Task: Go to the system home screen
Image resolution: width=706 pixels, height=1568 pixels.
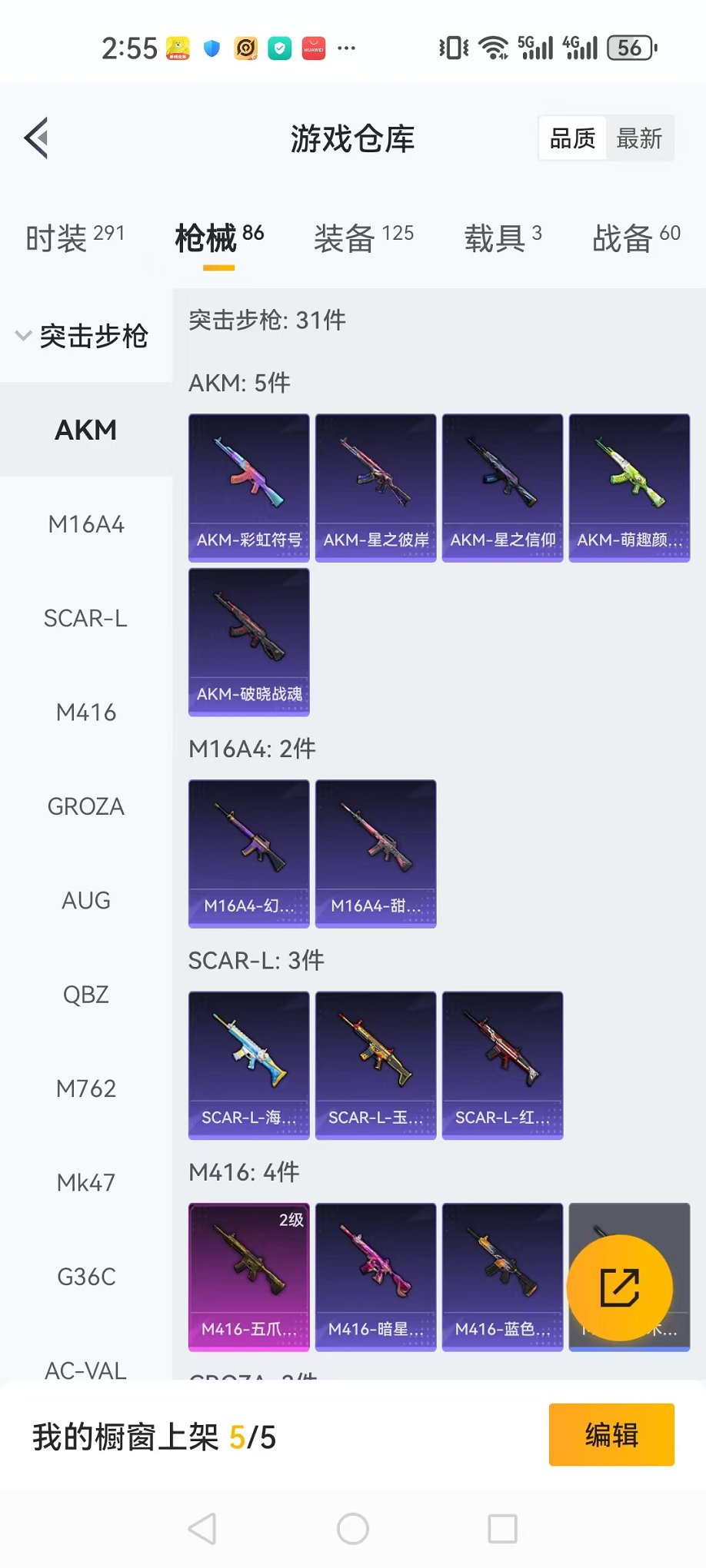Action: click(353, 1529)
